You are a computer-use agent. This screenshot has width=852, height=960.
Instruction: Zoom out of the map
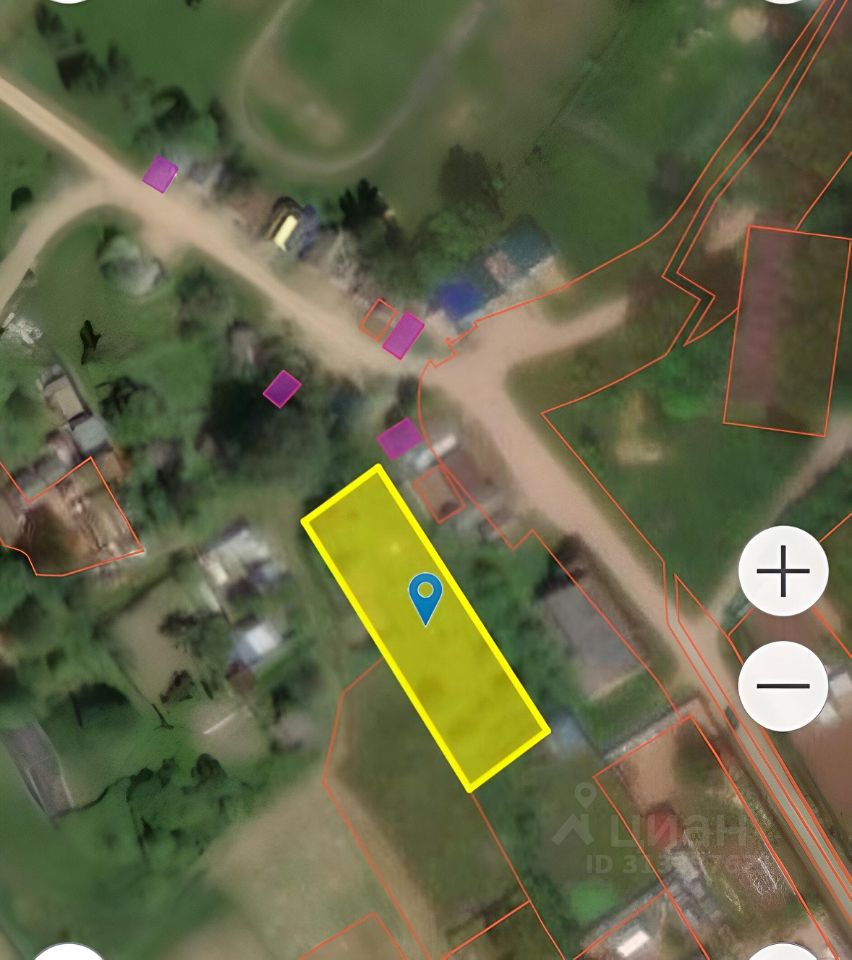[783, 686]
